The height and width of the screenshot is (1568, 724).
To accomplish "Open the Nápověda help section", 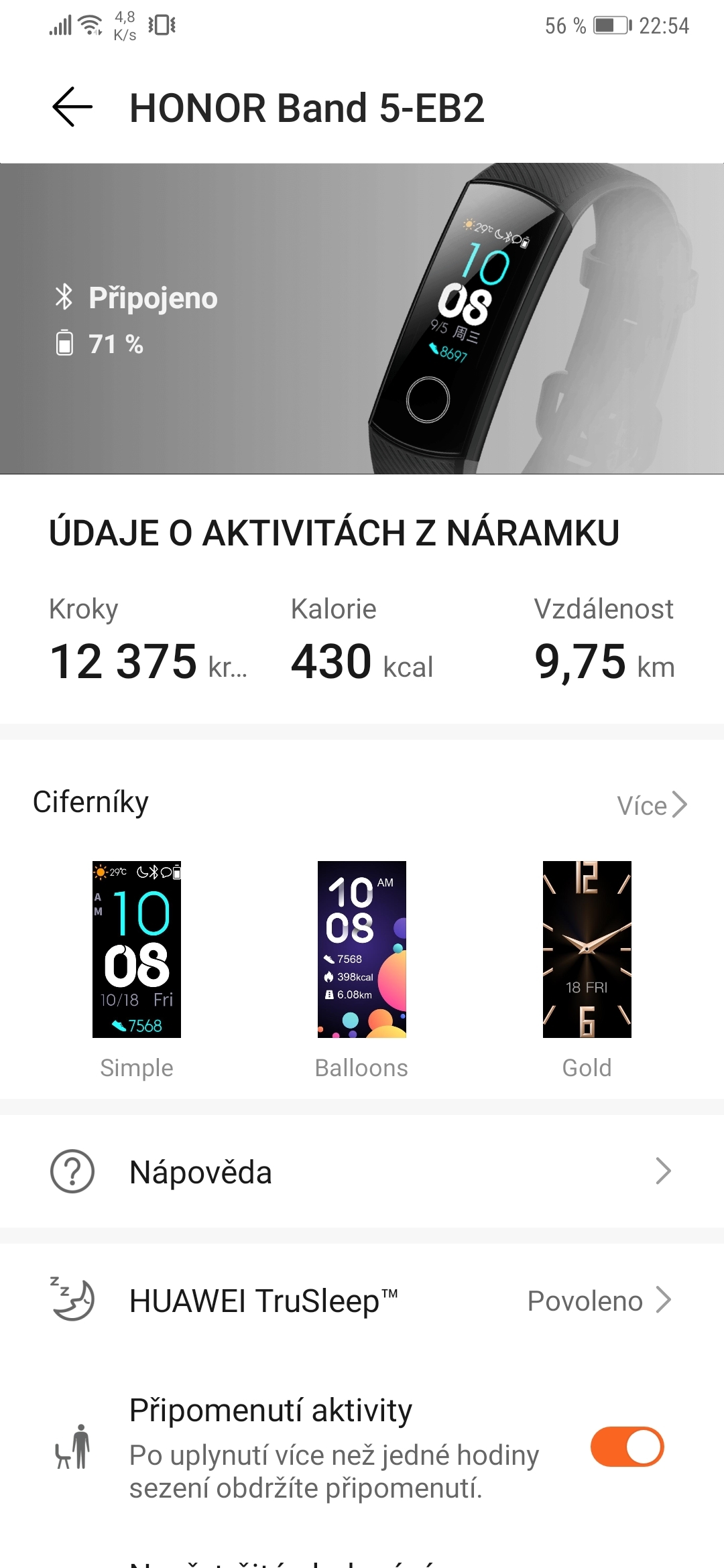I will tap(362, 1171).
